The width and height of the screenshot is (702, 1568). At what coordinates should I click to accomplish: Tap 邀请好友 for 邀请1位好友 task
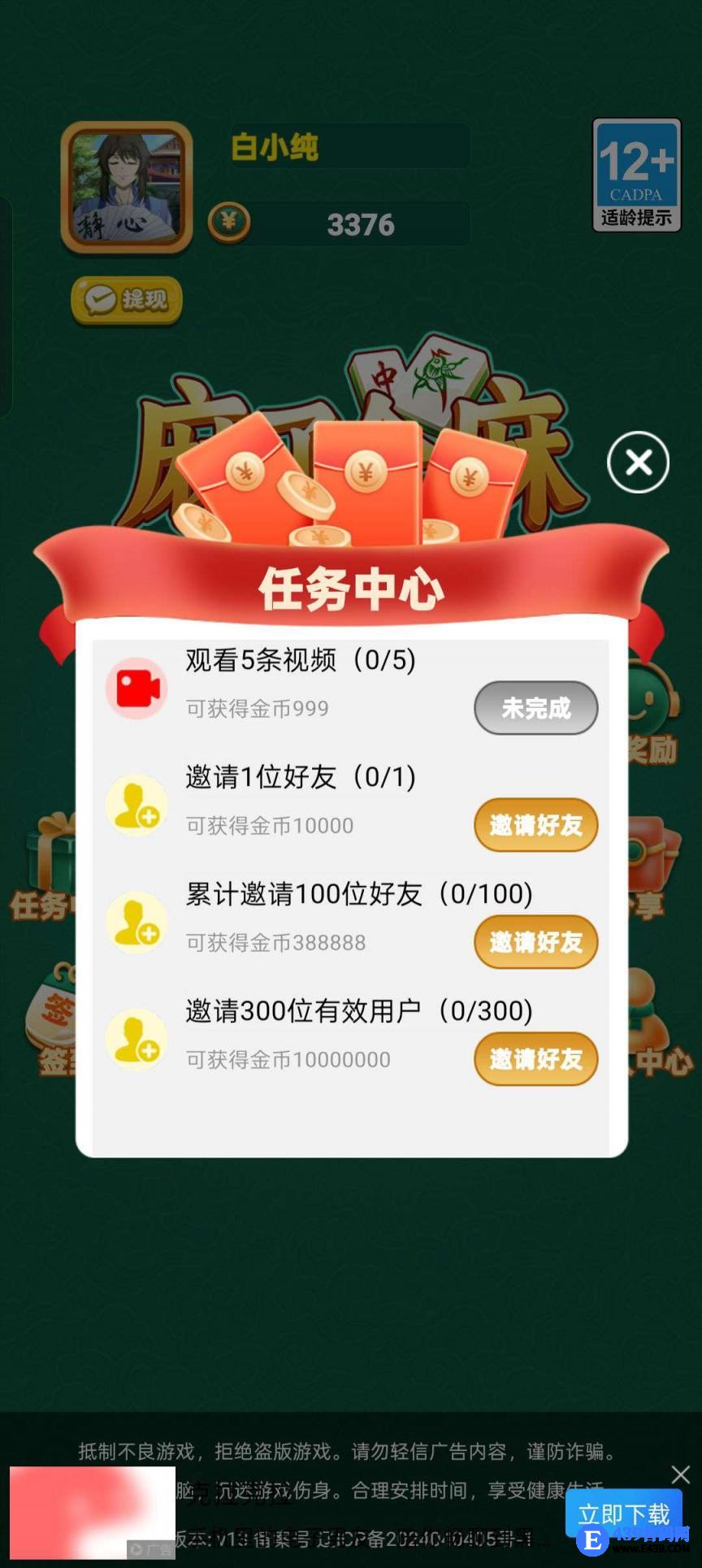[x=535, y=825]
